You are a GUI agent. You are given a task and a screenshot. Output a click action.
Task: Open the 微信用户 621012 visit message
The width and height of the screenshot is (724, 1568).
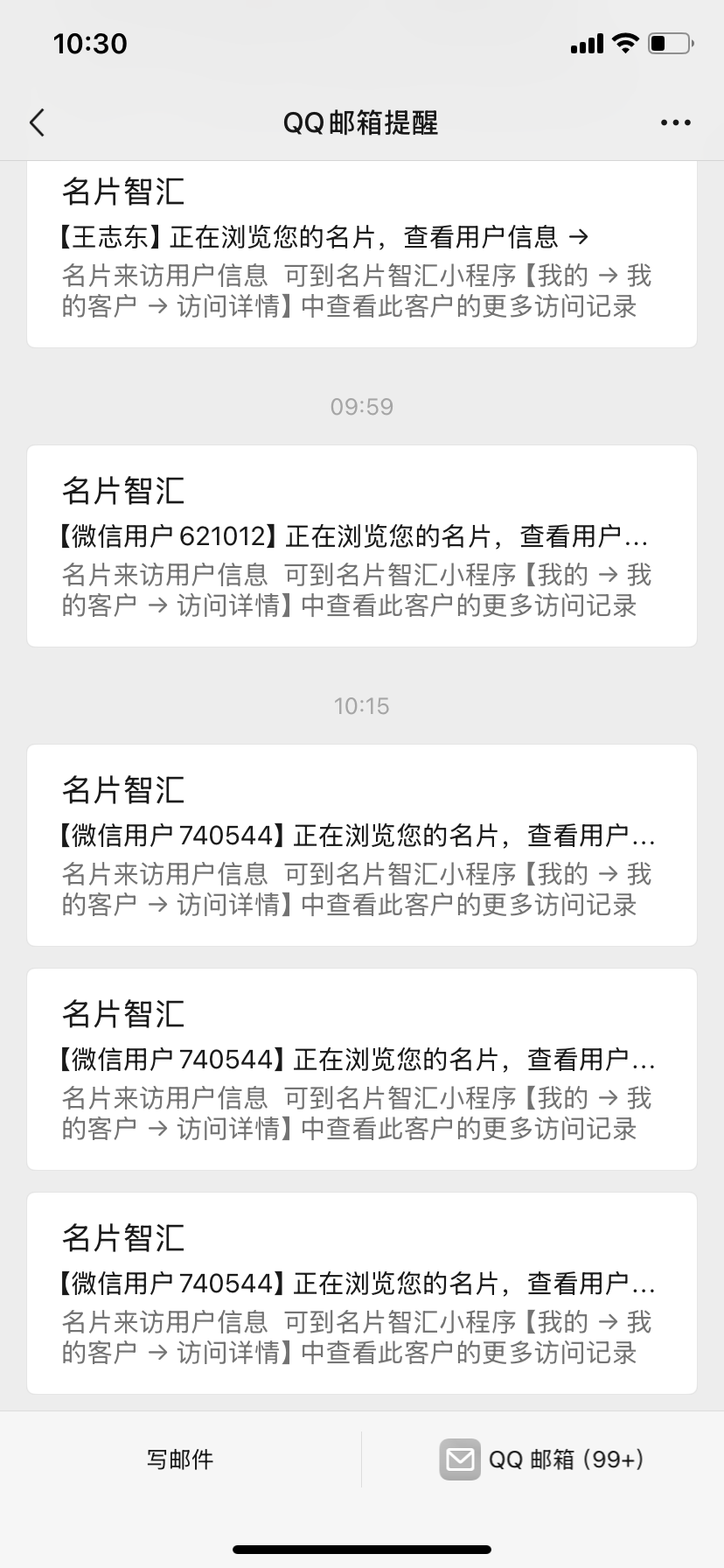click(x=362, y=546)
